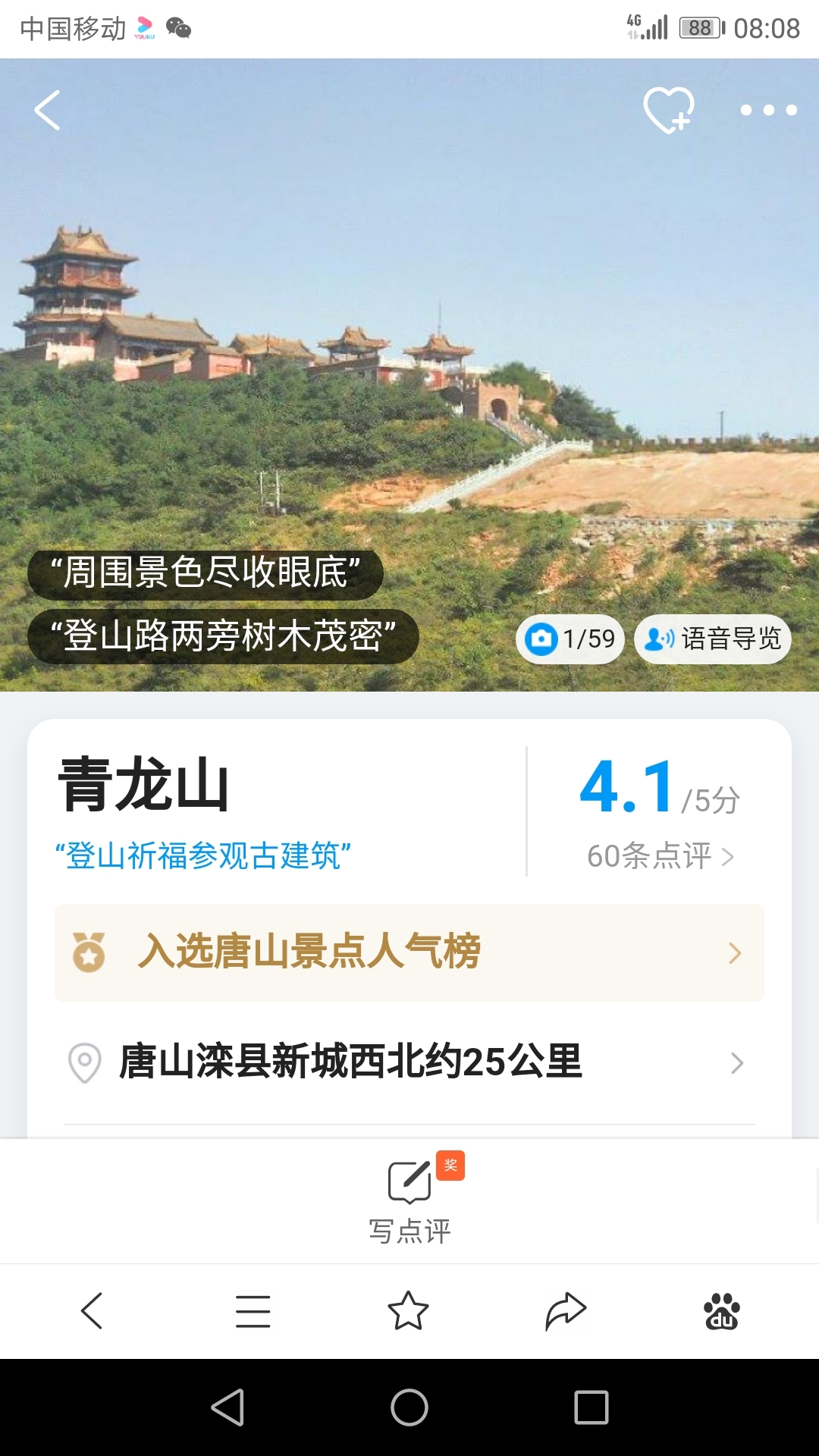Add 青龙山 to favorites with the heart

pyautogui.click(x=668, y=111)
